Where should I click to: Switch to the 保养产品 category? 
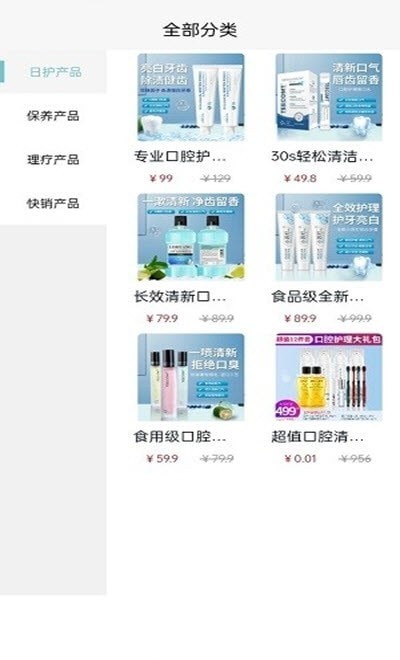click(x=53, y=115)
